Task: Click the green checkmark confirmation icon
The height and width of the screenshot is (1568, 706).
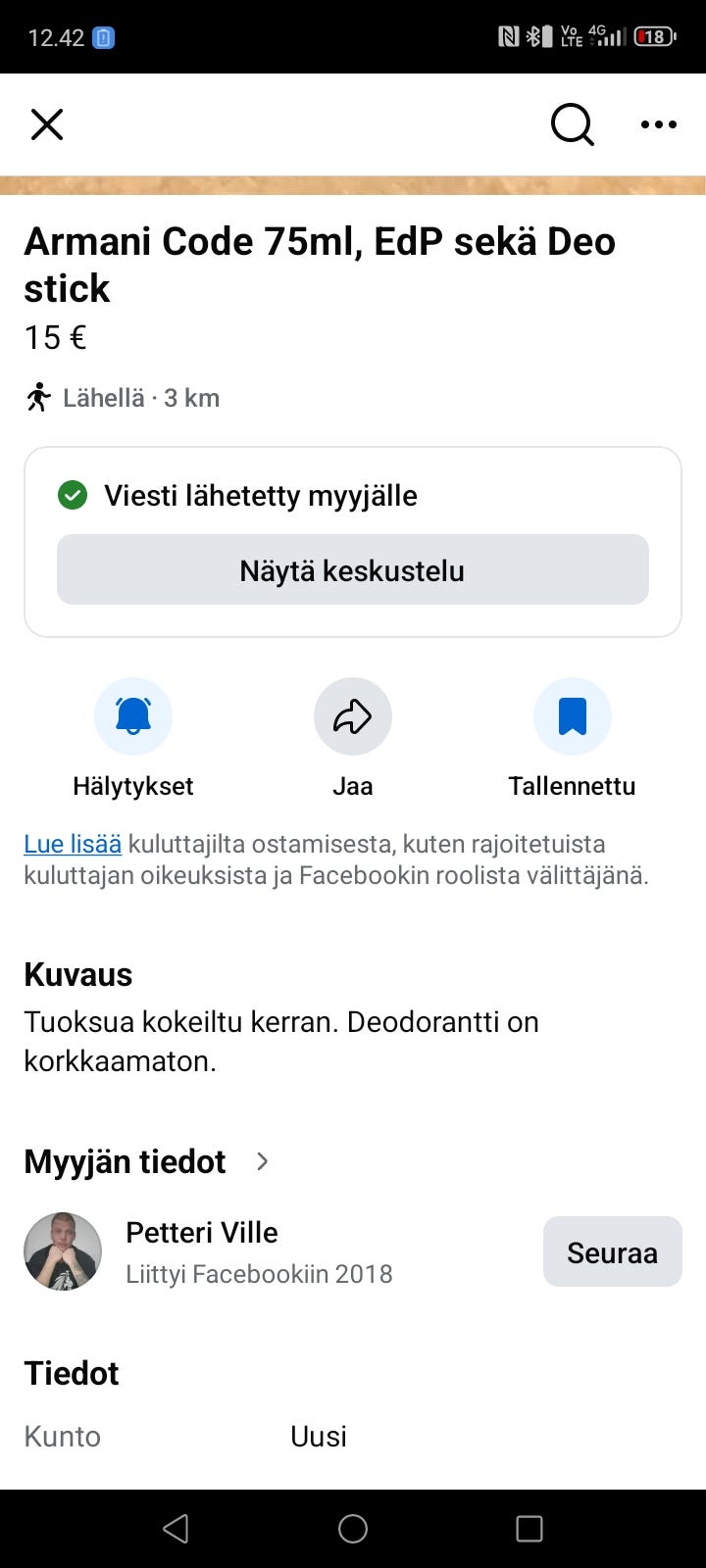Action: point(73,496)
